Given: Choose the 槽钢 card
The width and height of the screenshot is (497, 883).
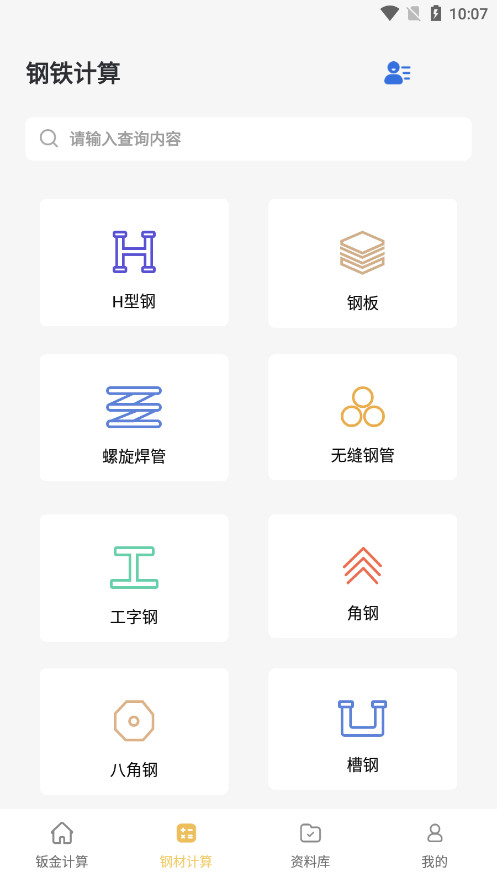Looking at the screenshot, I should pos(362,729).
